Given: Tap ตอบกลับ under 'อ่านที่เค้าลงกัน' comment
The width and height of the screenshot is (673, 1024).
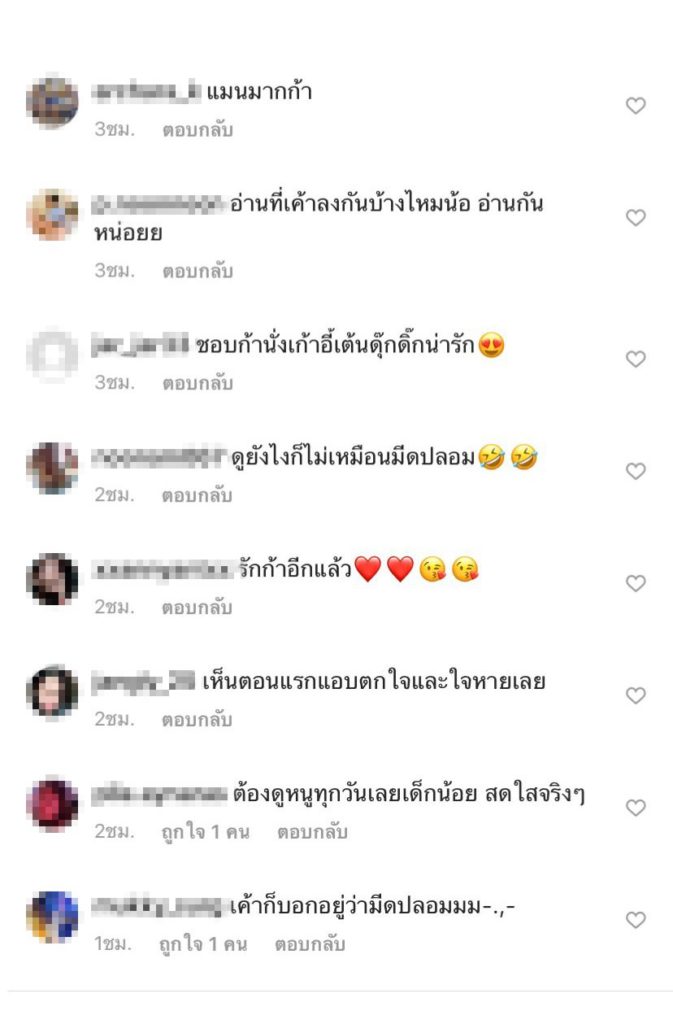Looking at the screenshot, I should pyautogui.click(x=197, y=271).
